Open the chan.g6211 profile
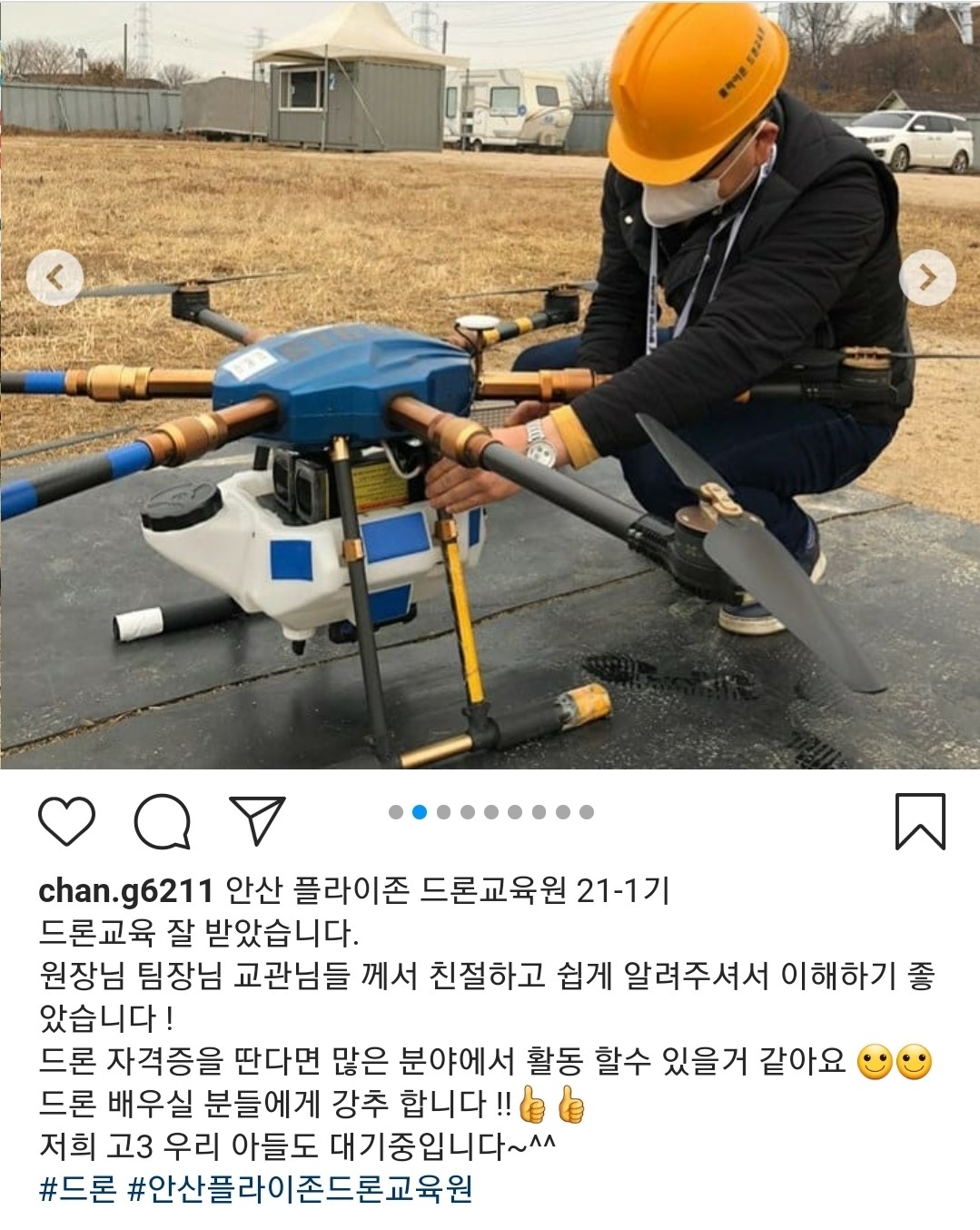The width and height of the screenshot is (980, 1230). pos(125,891)
